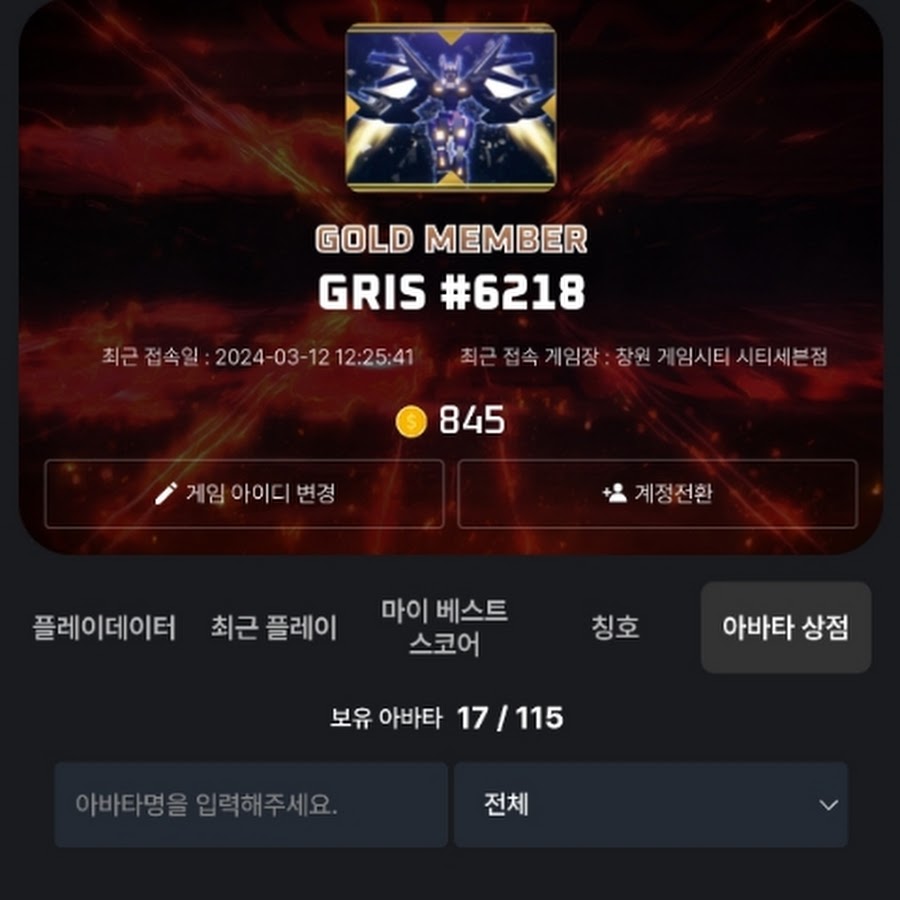Switch to the 플레이데이터 tab

[104, 628]
